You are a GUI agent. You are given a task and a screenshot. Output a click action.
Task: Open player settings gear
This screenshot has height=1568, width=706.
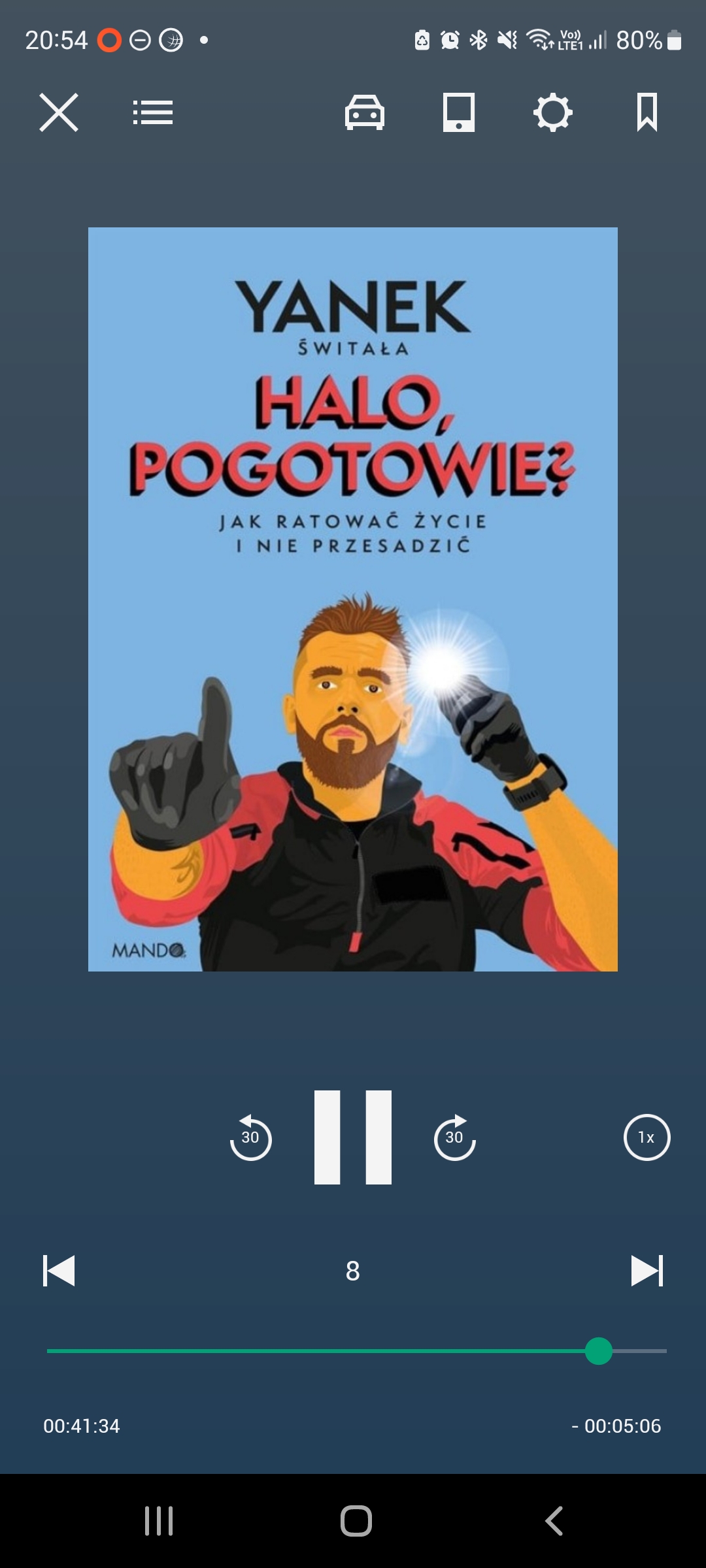click(553, 112)
